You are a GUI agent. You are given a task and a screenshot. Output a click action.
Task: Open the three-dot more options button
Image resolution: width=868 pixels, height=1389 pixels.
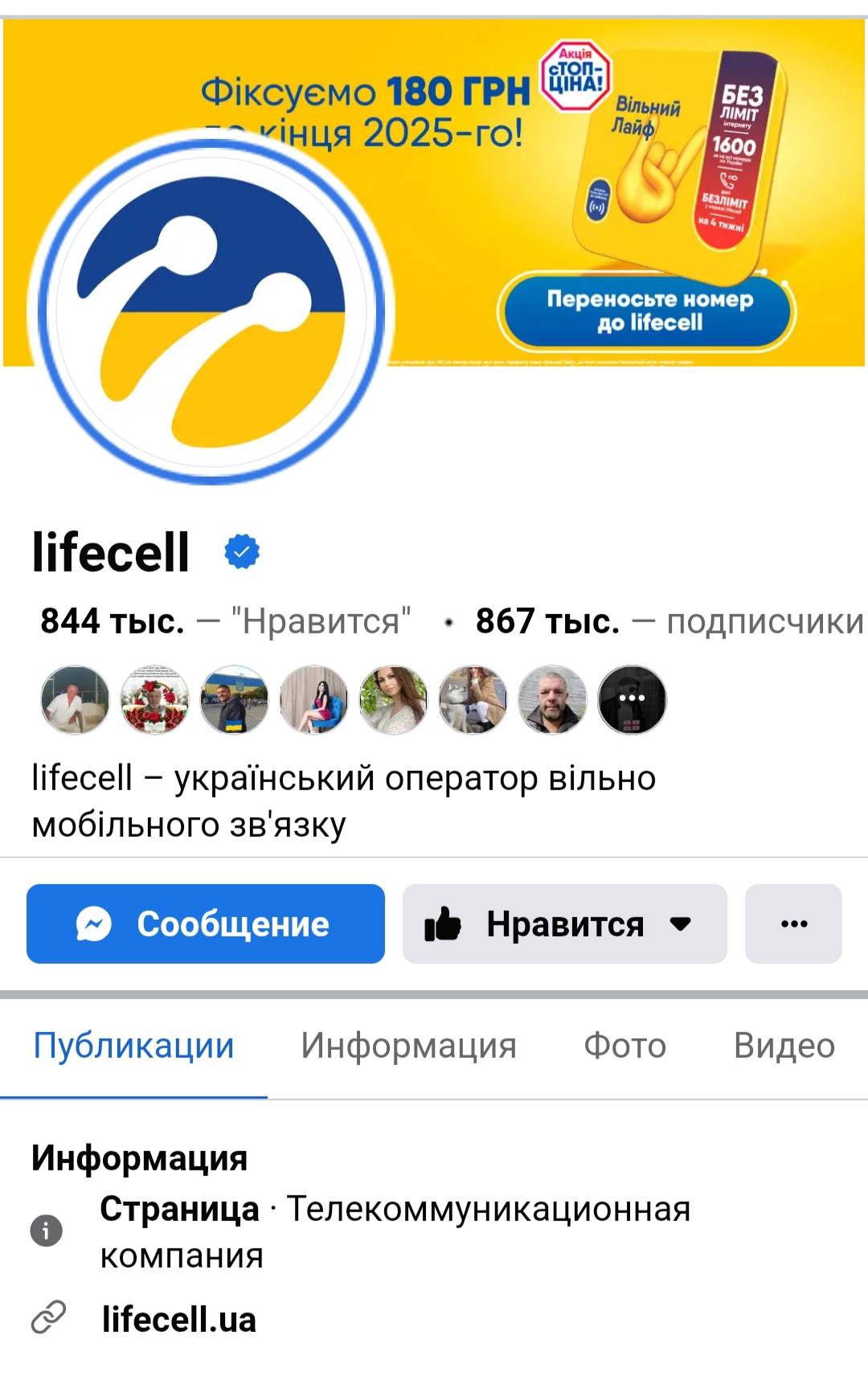click(x=793, y=924)
